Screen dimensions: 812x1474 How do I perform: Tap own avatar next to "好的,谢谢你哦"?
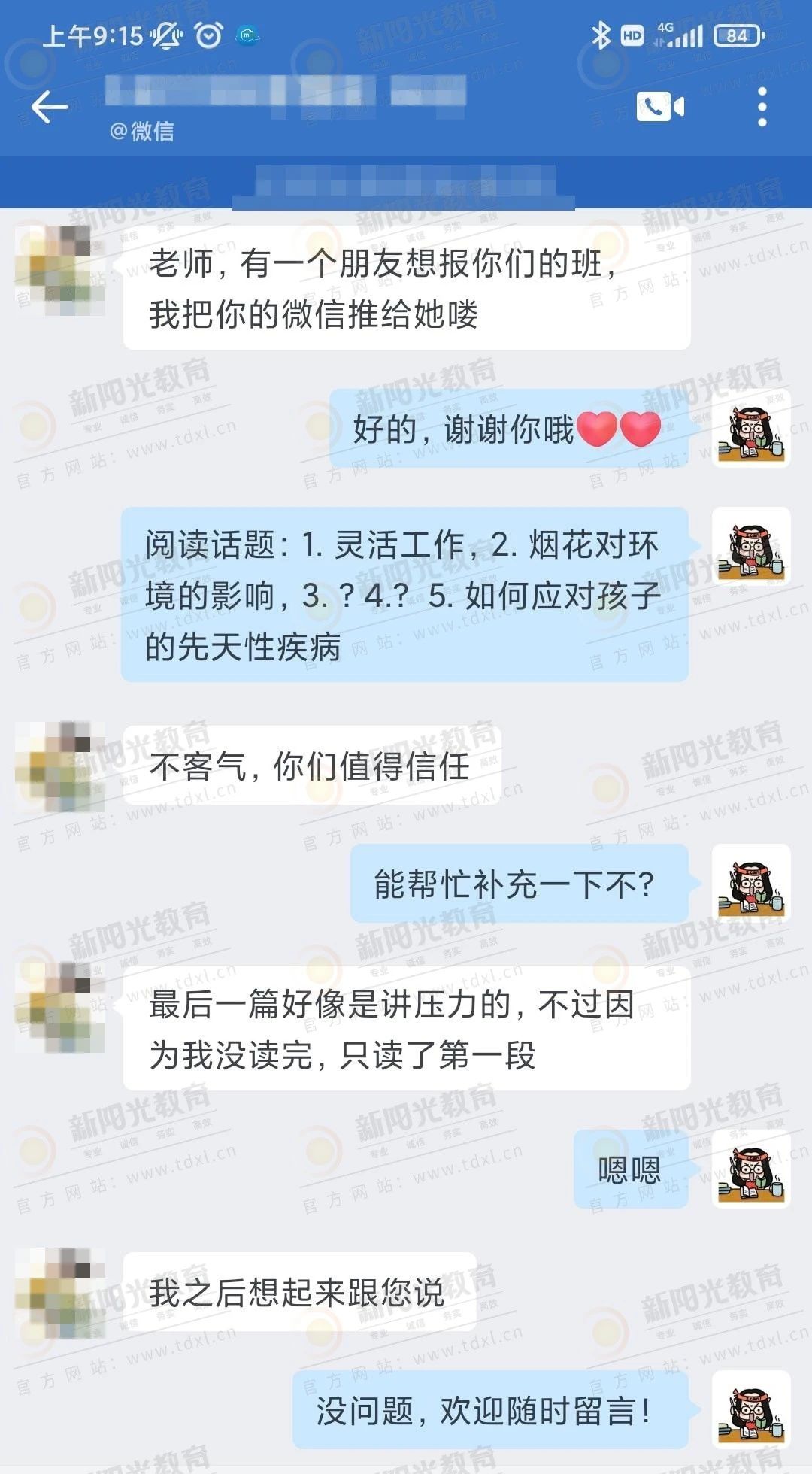750,429
